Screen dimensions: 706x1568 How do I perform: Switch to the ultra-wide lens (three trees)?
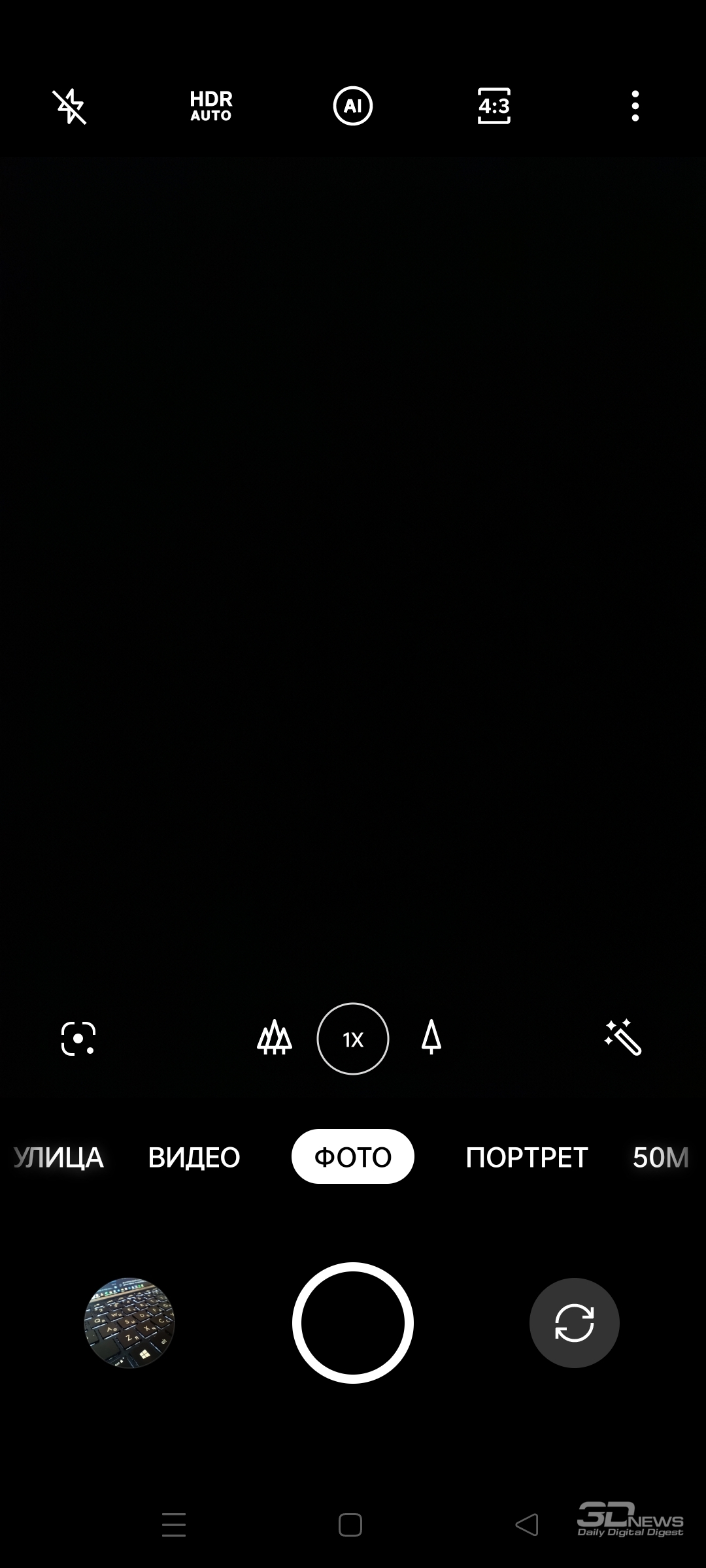(275, 1037)
